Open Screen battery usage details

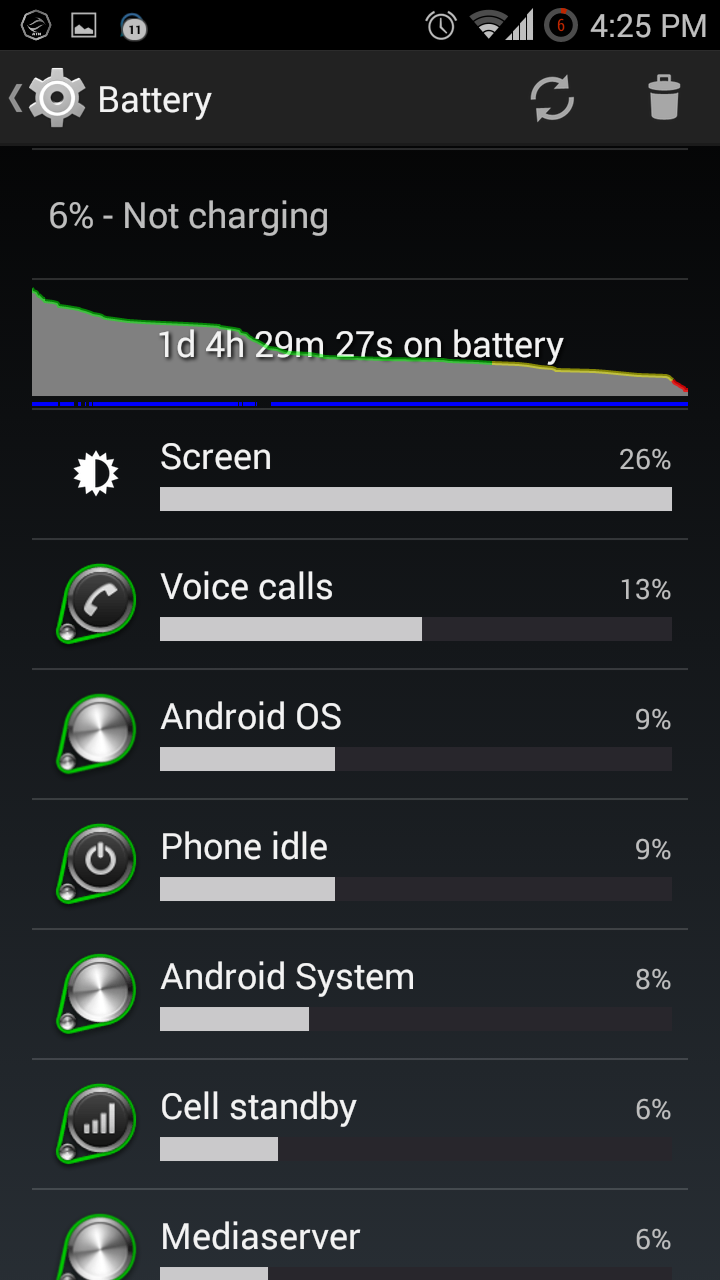(x=360, y=475)
